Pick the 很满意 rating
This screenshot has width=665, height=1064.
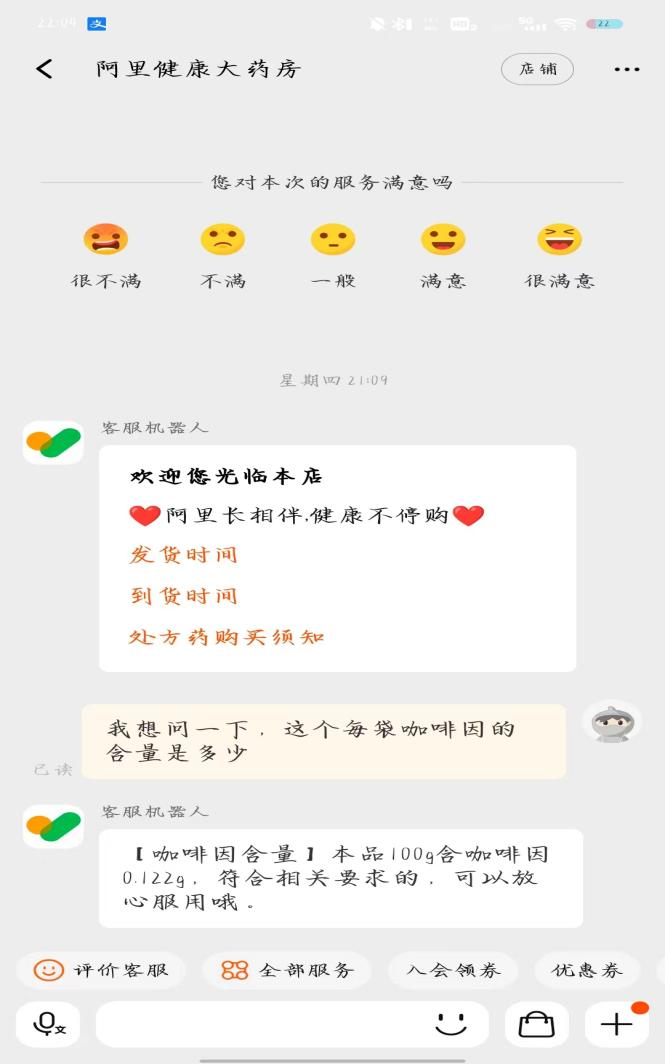pyautogui.click(x=559, y=240)
